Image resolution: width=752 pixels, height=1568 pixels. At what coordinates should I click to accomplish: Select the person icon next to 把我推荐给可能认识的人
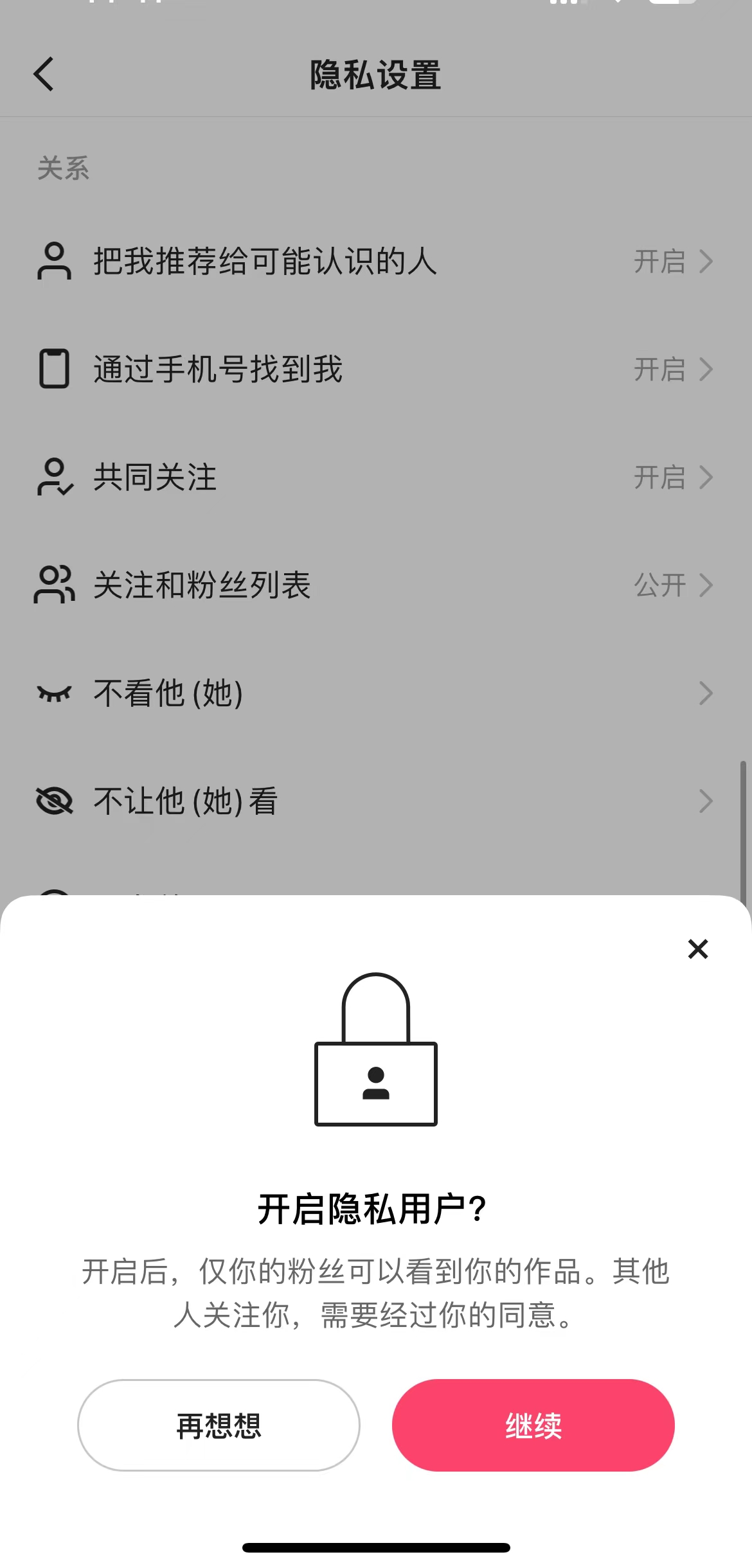pyautogui.click(x=54, y=261)
